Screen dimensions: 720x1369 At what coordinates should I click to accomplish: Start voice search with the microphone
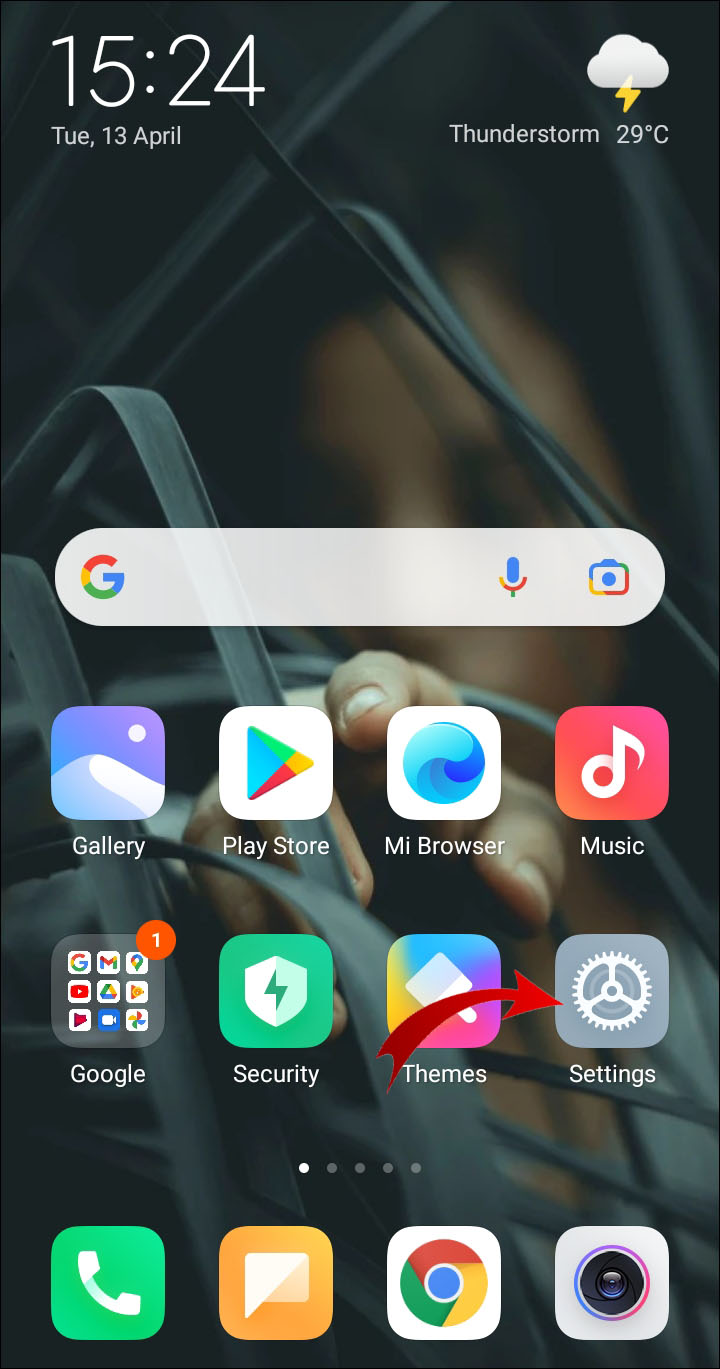point(513,577)
